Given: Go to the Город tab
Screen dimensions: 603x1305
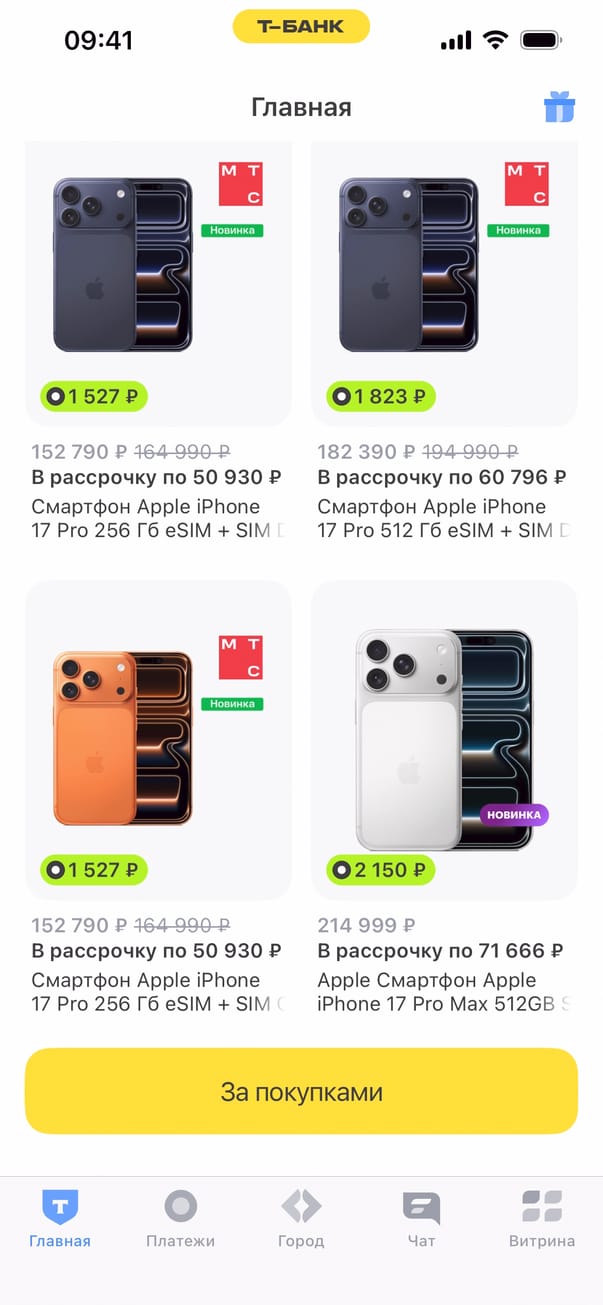Looking at the screenshot, I should (x=301, y=1219).
